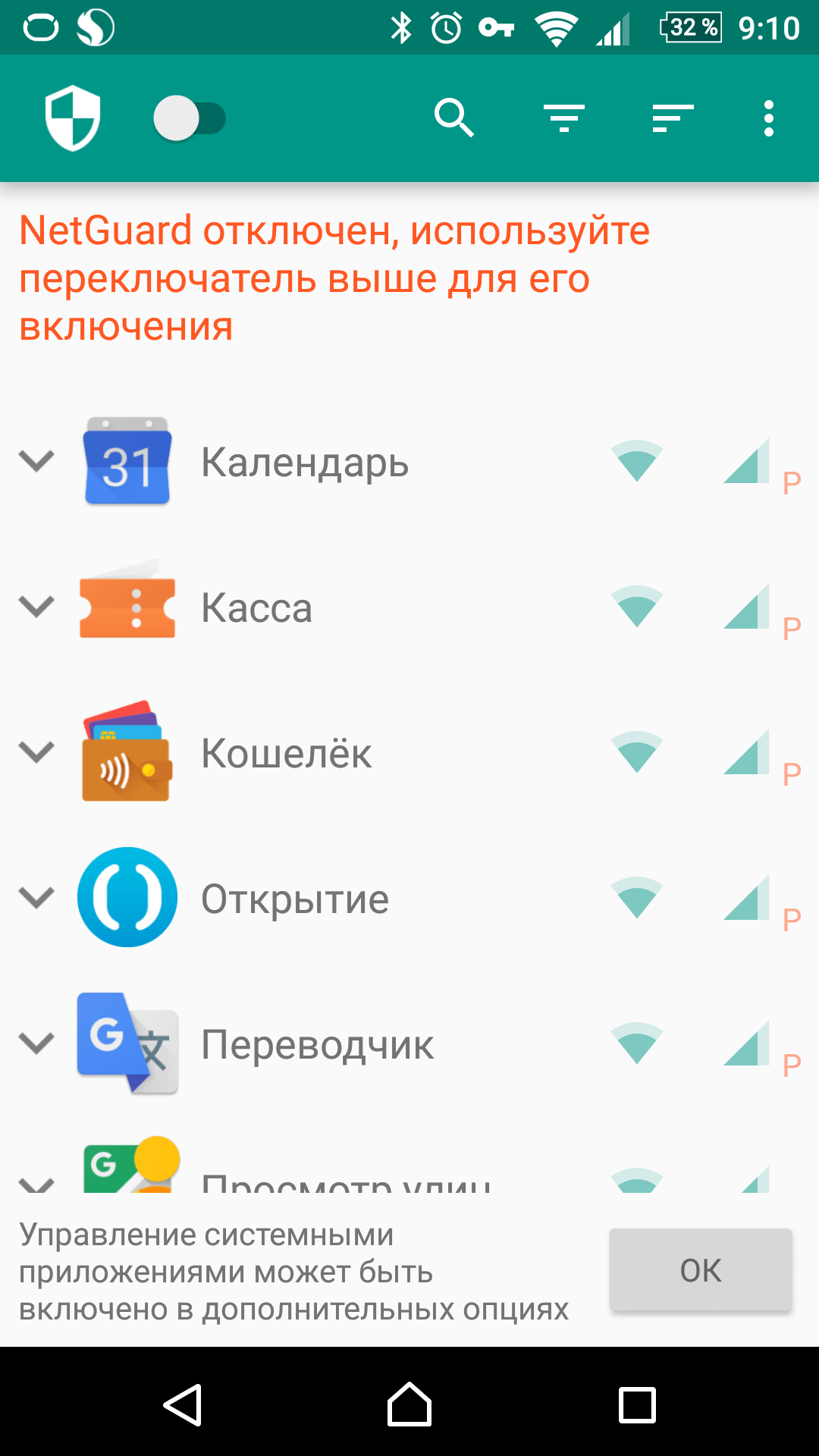This screenshot has height=1456, width=819.
Task: Open the filter options icon
Action: pos(563,118)
